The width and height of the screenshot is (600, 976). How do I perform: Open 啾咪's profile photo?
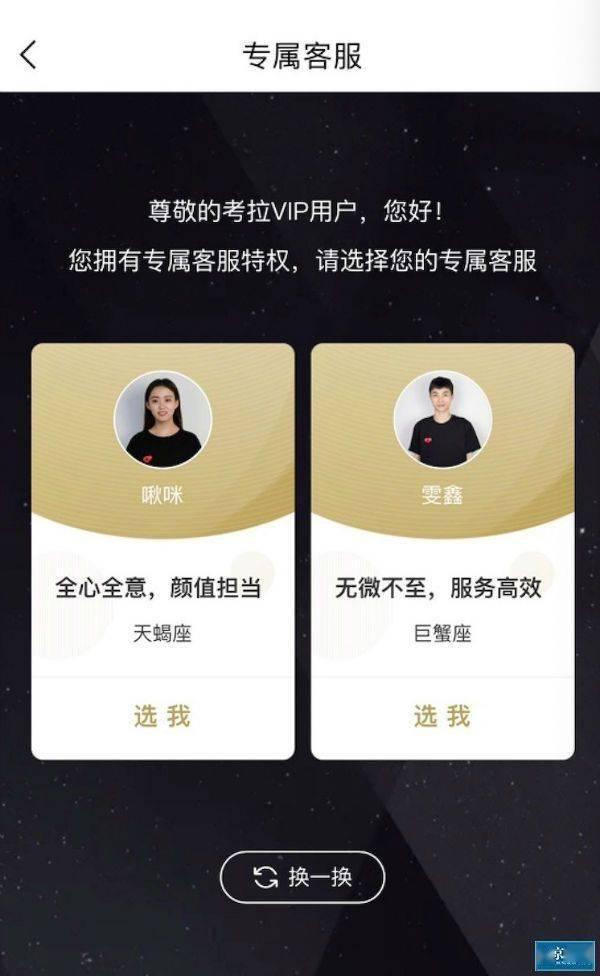tap(162, 420)
